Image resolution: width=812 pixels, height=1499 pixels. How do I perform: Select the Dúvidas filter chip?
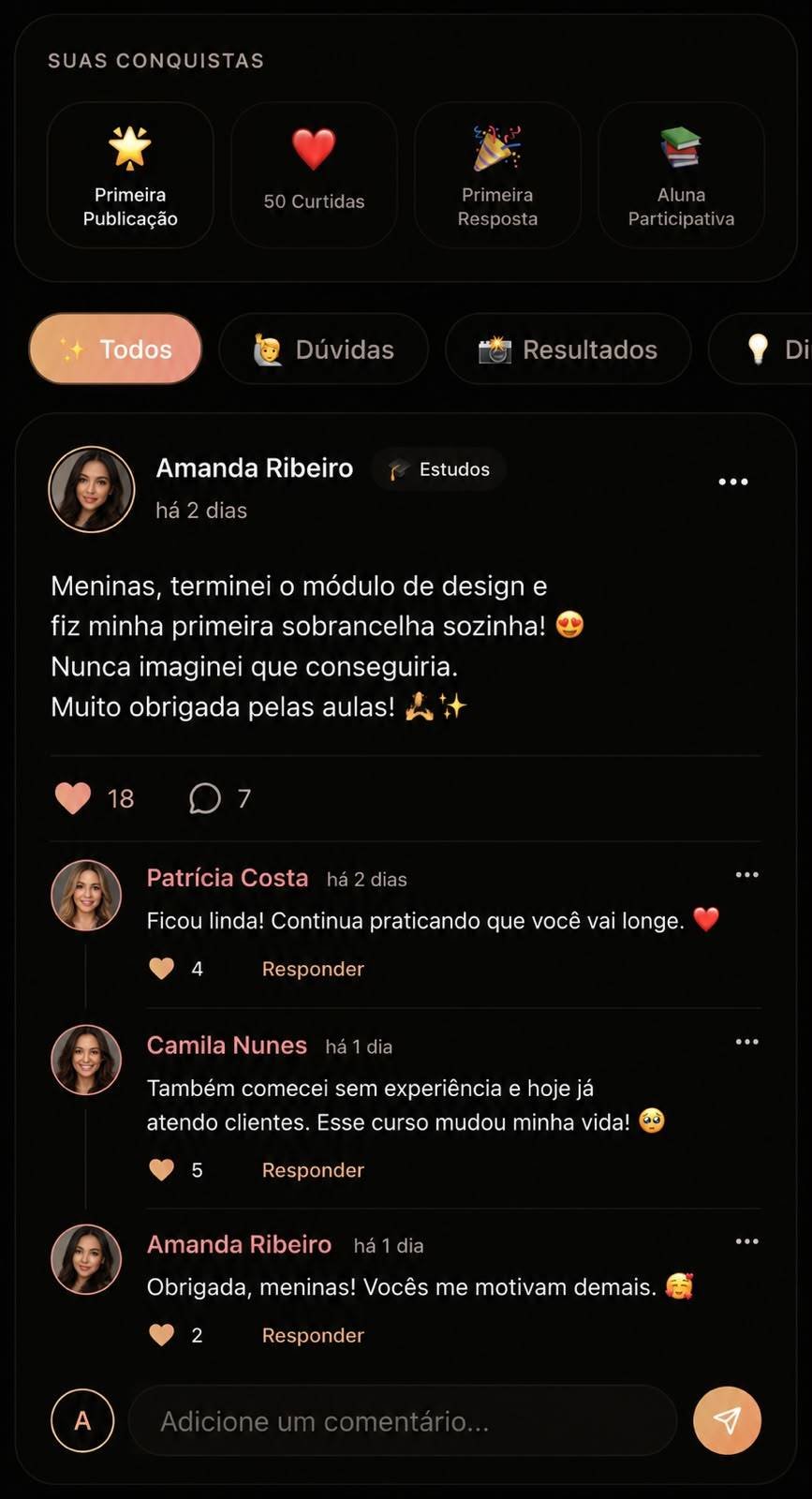click(323, 349)
